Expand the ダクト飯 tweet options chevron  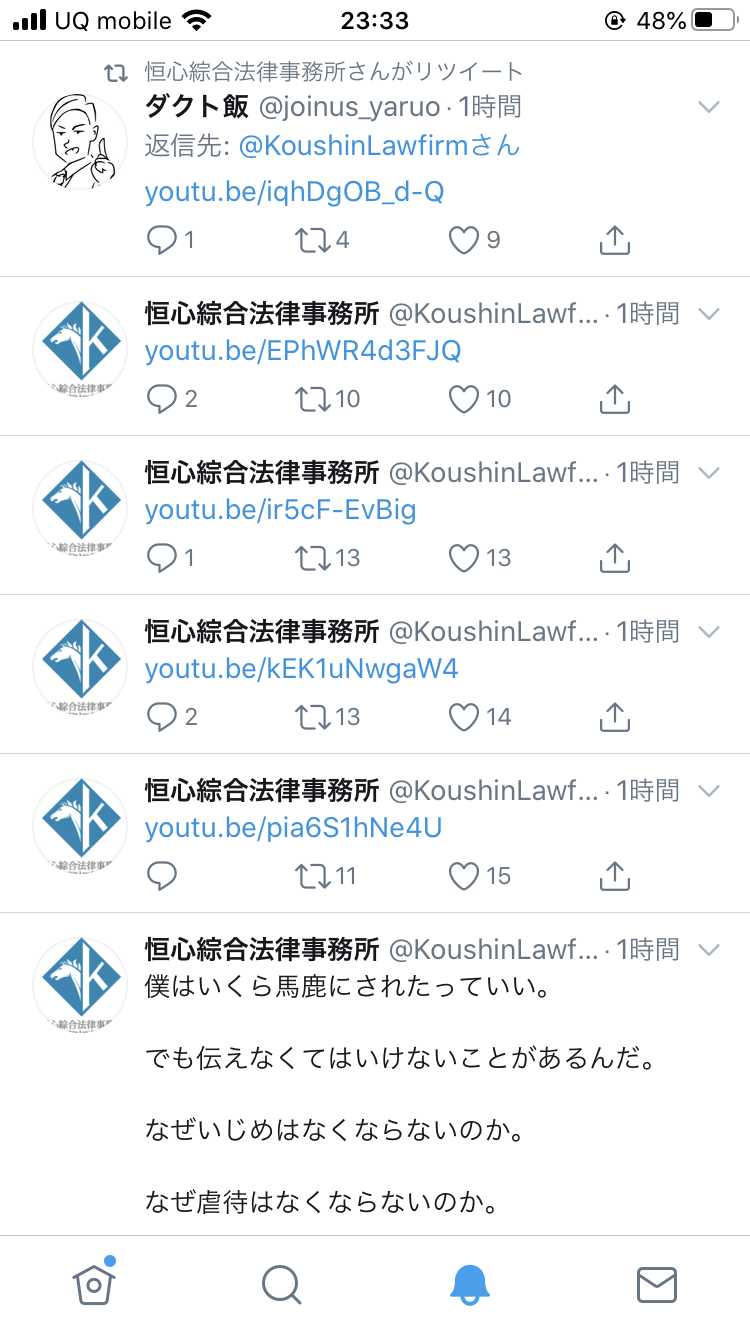[x=708, y=107]
